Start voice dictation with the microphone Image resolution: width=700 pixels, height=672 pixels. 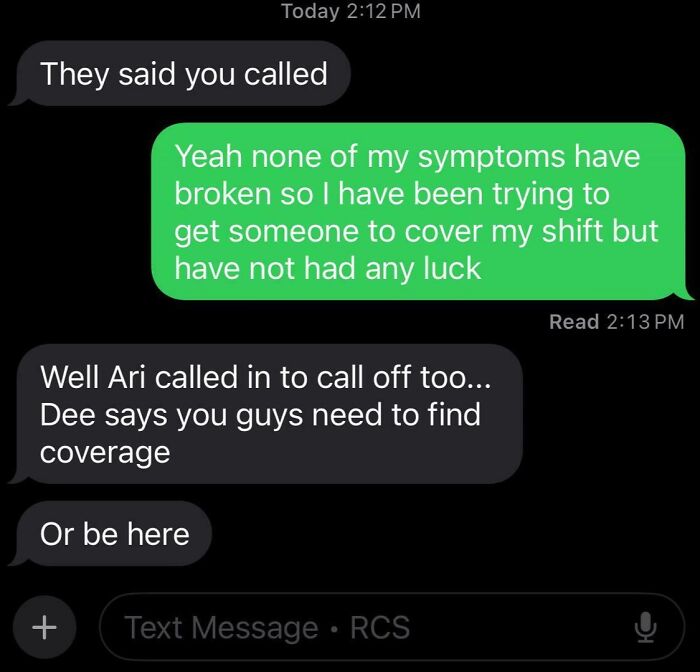pos(646,627)
